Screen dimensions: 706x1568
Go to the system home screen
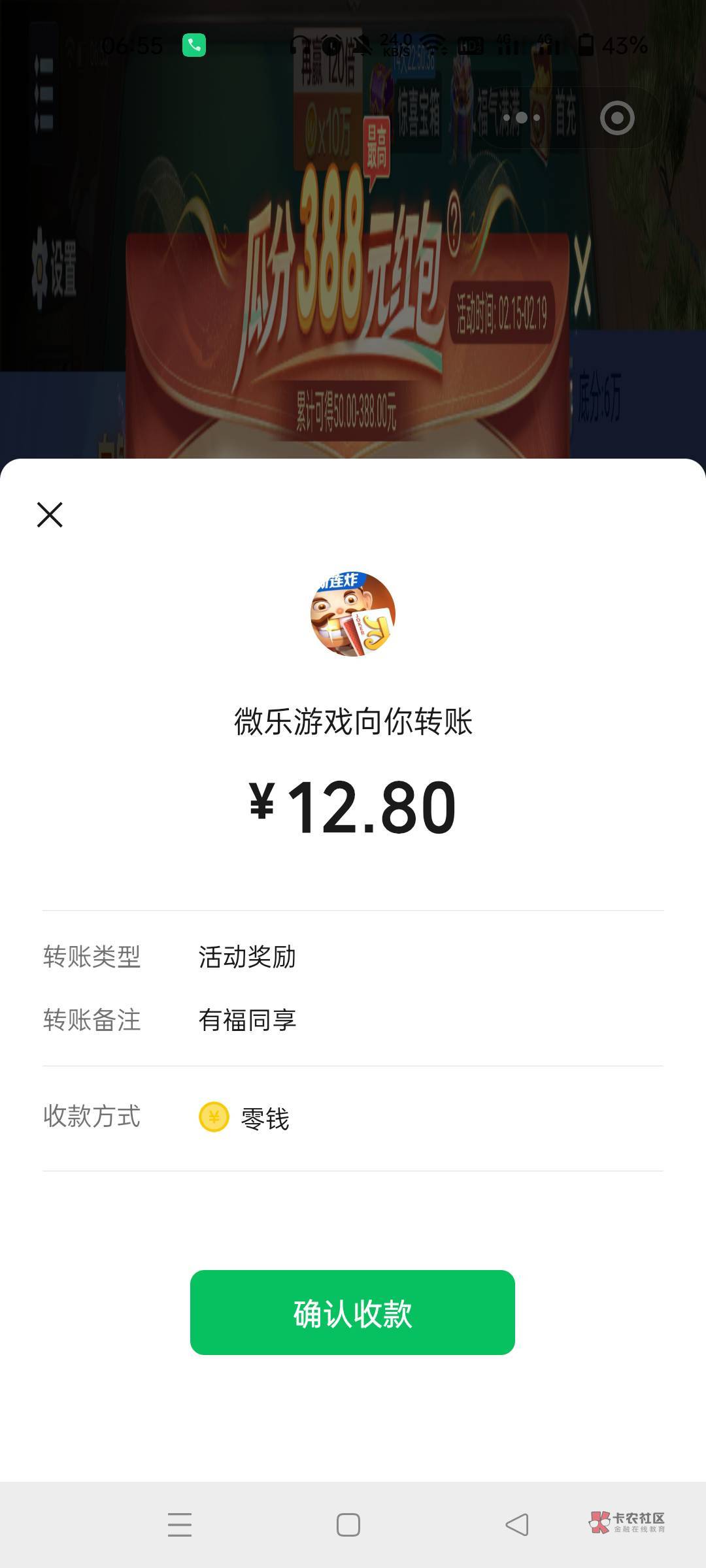[348, 1524]
